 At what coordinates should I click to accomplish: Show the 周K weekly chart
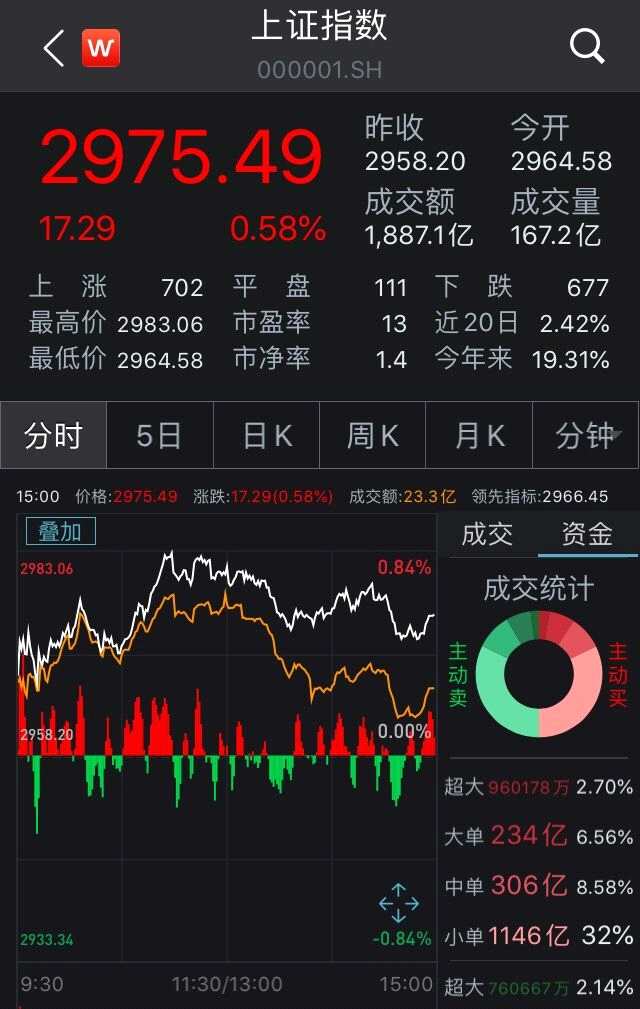point(372,436)
